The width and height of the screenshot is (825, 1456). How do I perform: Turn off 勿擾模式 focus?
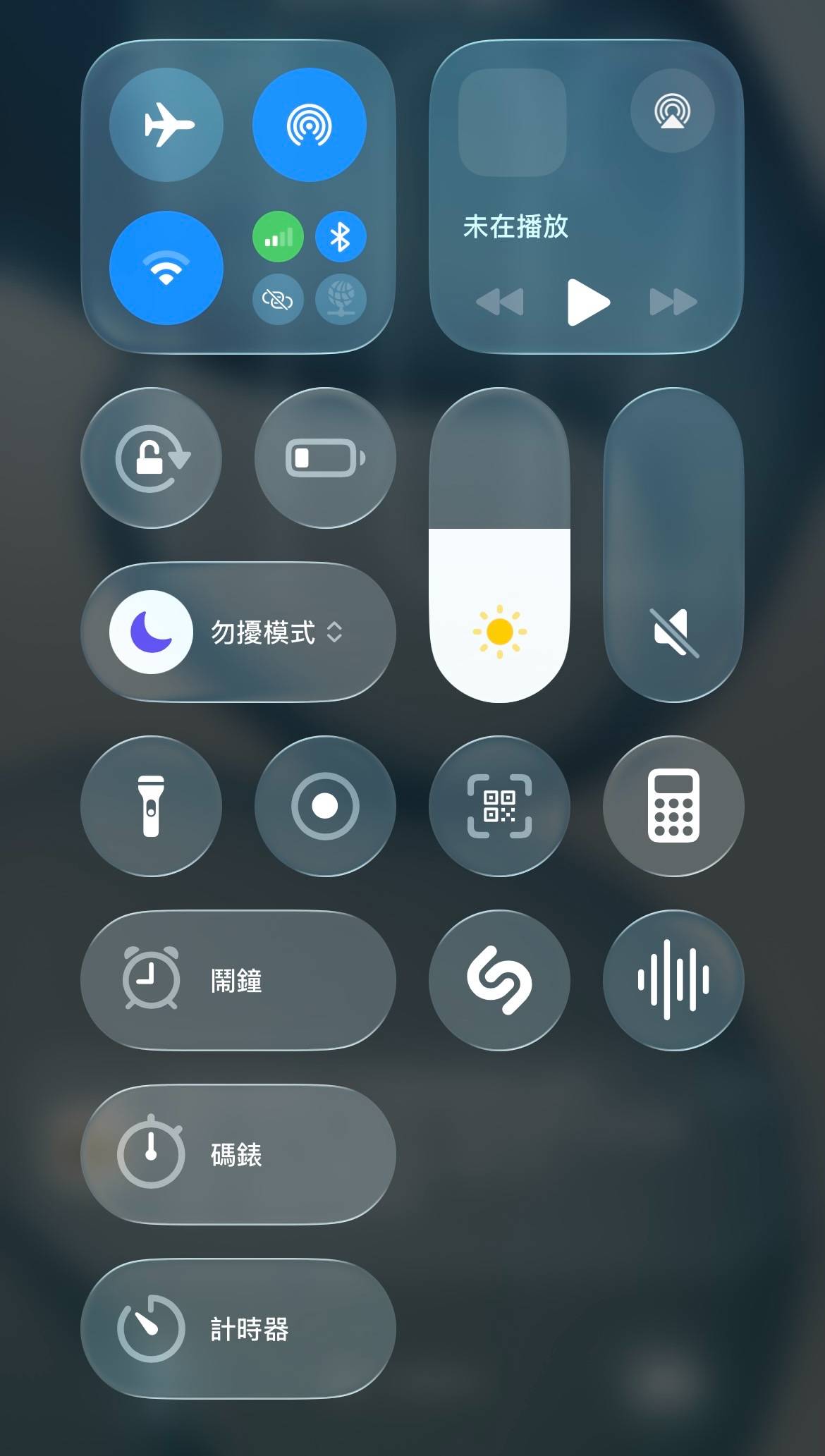coord(151,632)
